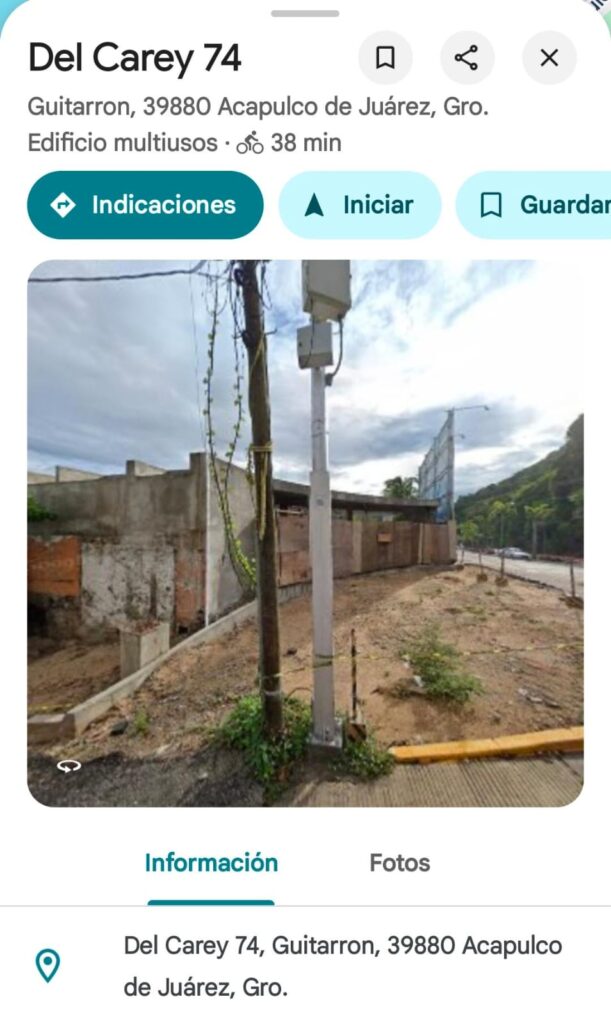
Task: Close the place details sheet
Action: (x=549, y=58)
